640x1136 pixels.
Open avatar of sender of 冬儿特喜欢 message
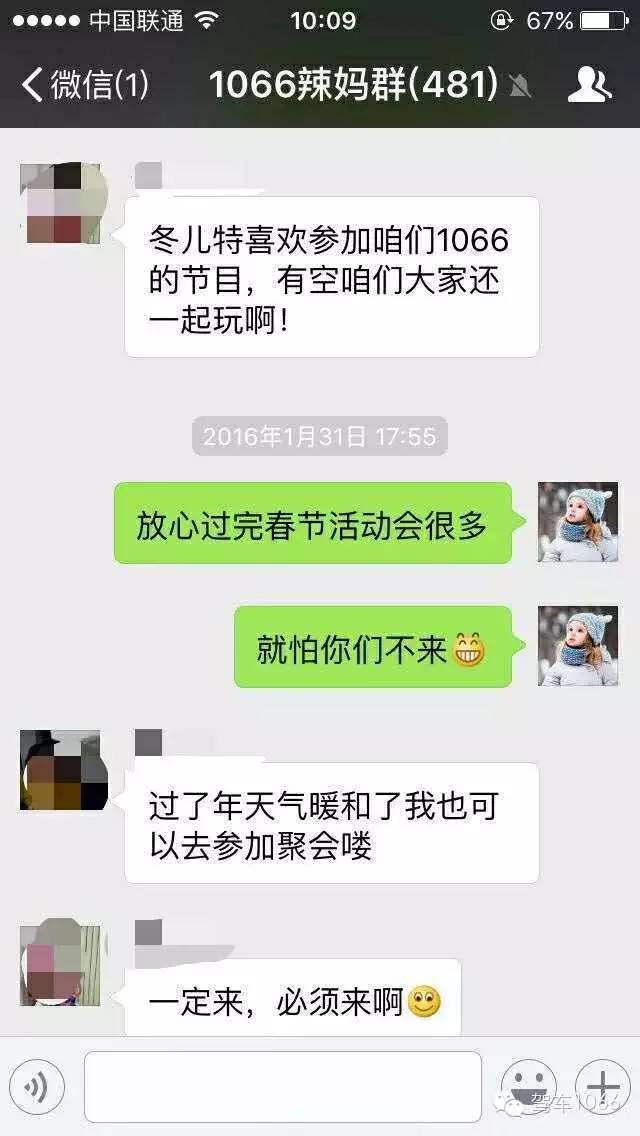click(x=60, y=204)
